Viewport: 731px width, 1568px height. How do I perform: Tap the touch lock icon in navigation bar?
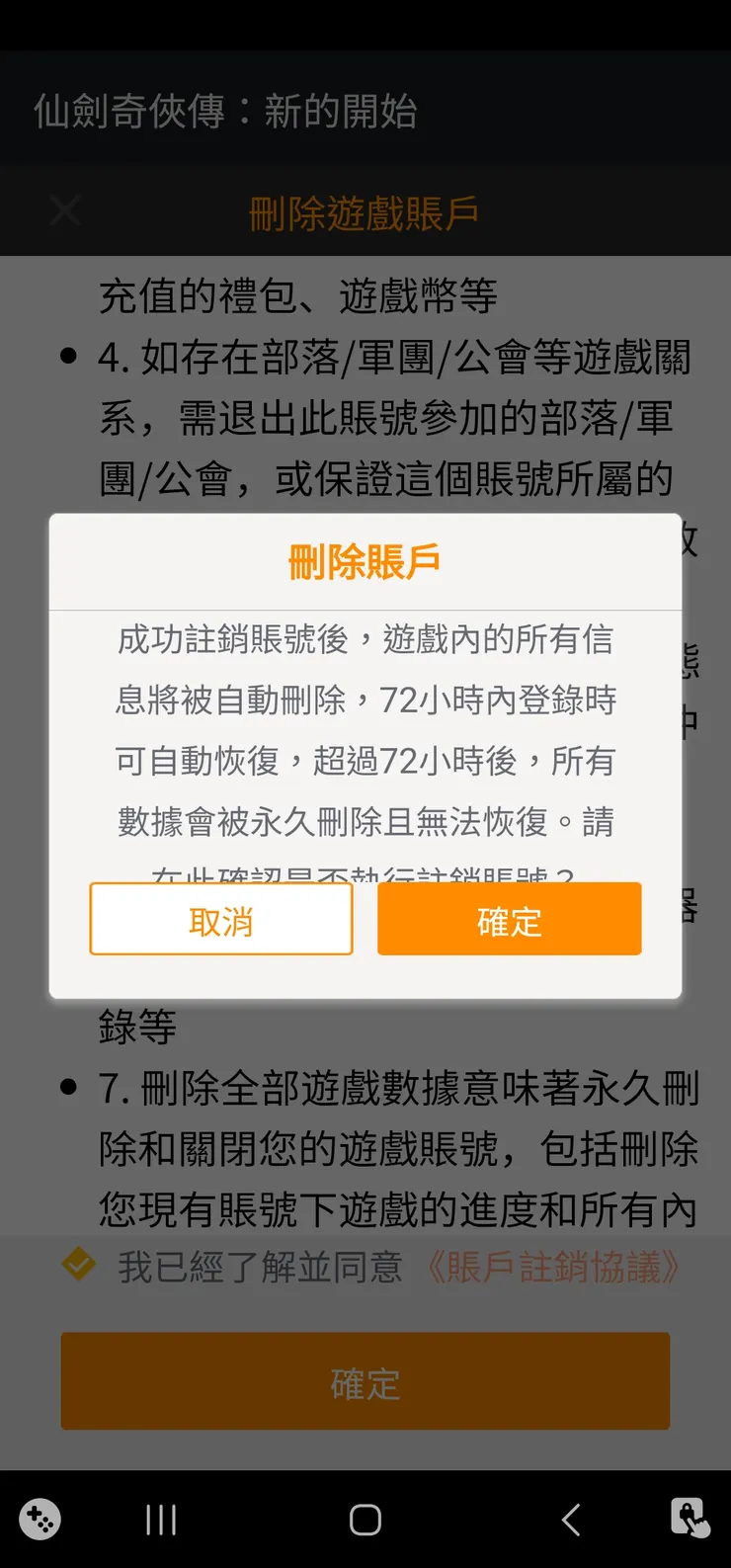click(690, 1520)
